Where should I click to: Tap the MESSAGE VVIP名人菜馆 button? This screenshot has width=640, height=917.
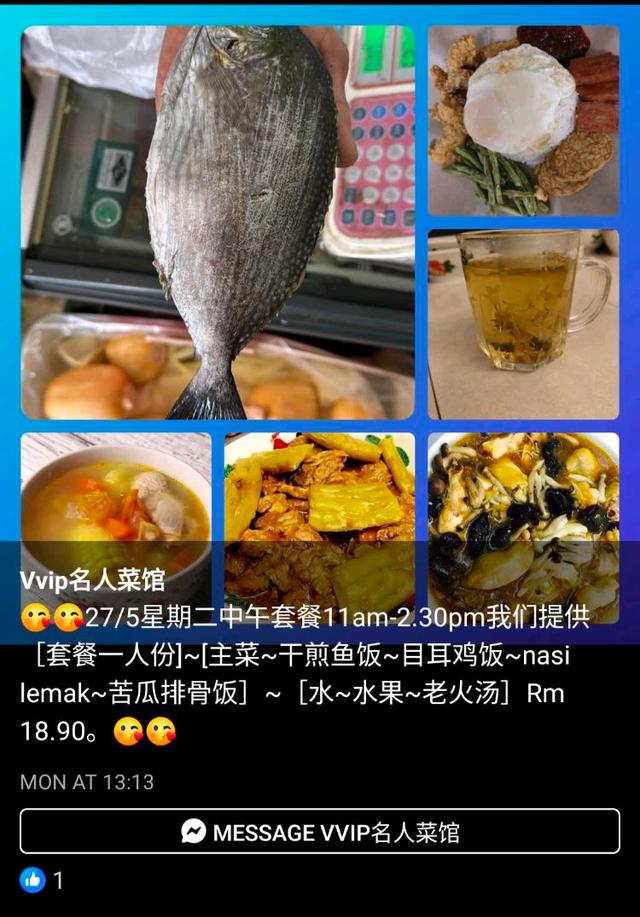point(320,831)
